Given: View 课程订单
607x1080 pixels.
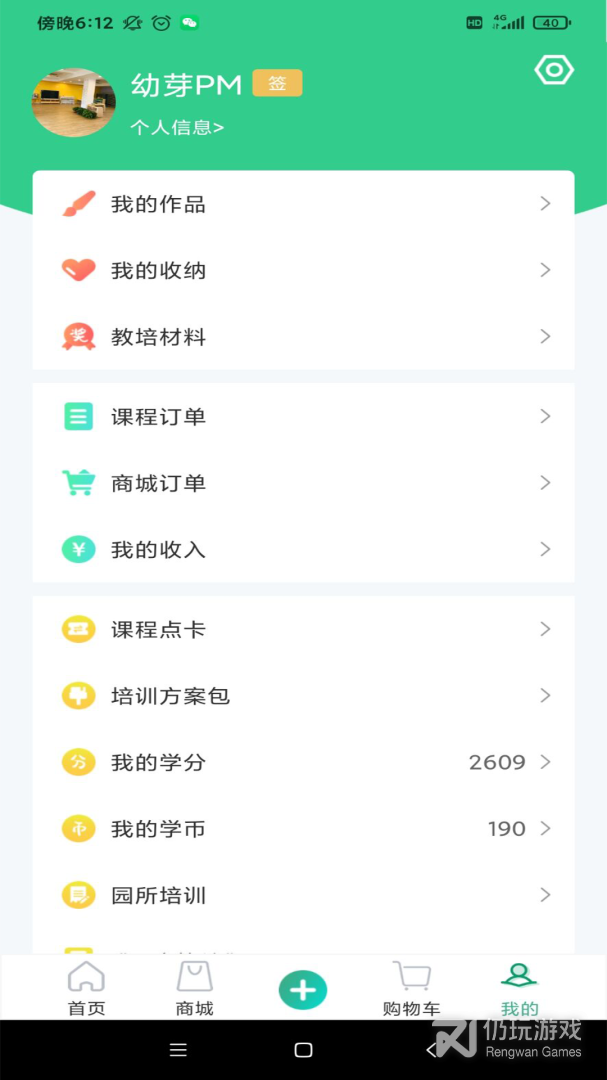Looking at the screenshot, I should pos(303,417).
